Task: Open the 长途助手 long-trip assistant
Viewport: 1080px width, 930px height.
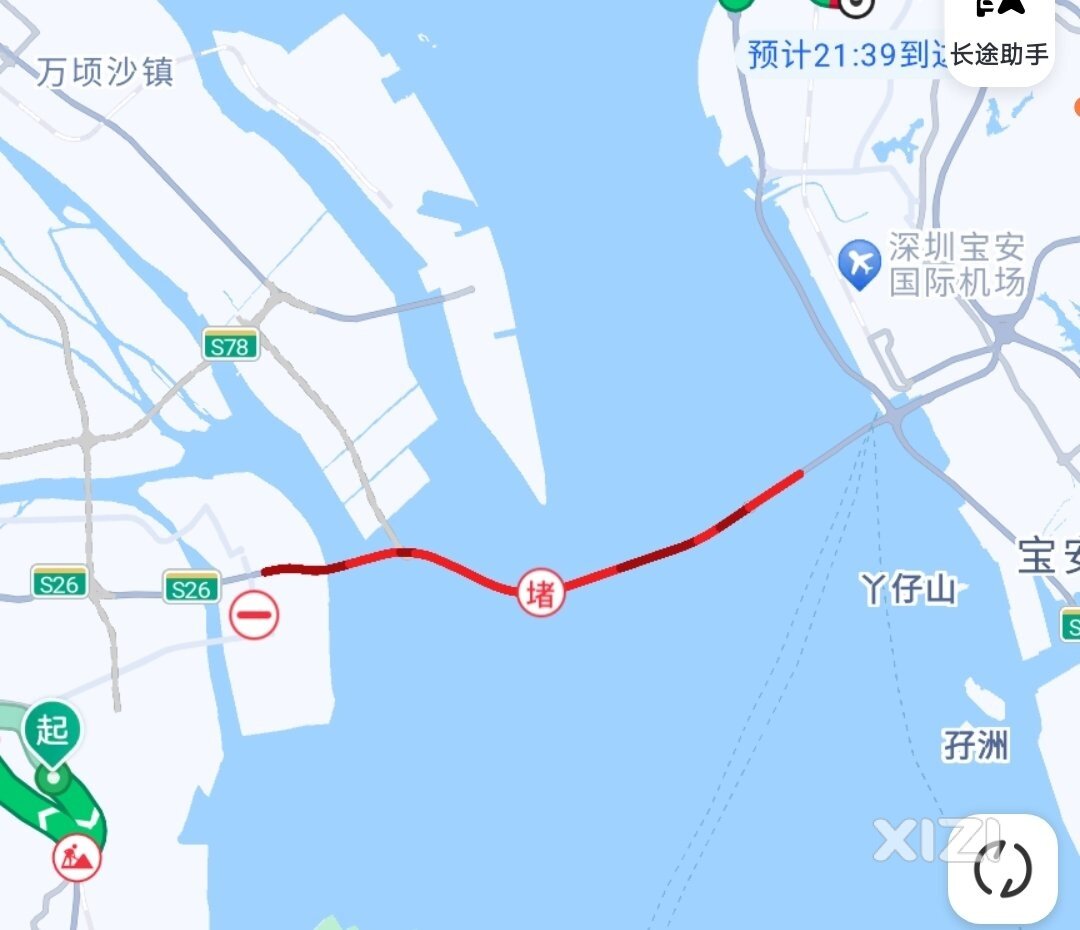Action: coord(999,40)
